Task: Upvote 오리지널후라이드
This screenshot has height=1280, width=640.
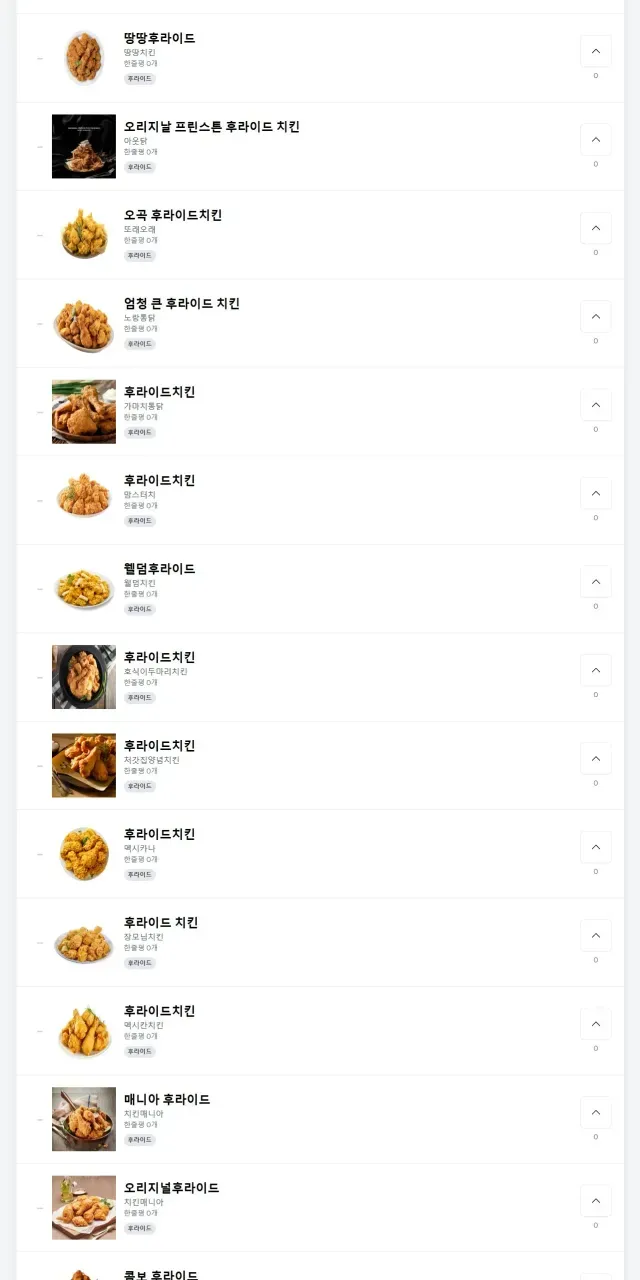Action: pyautogui.click(x=595, y=1201)
